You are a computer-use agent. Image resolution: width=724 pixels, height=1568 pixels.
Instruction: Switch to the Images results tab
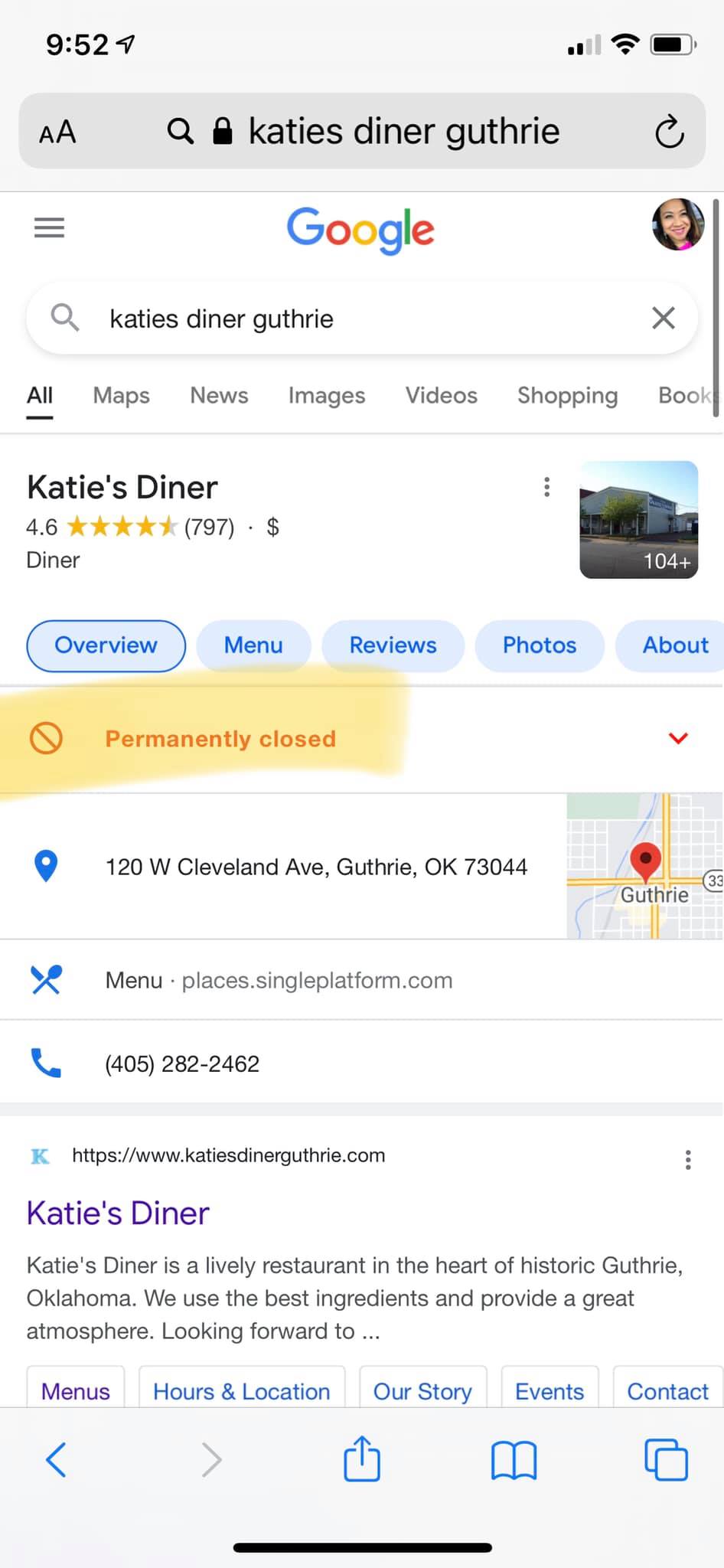(x=326, y=396)
